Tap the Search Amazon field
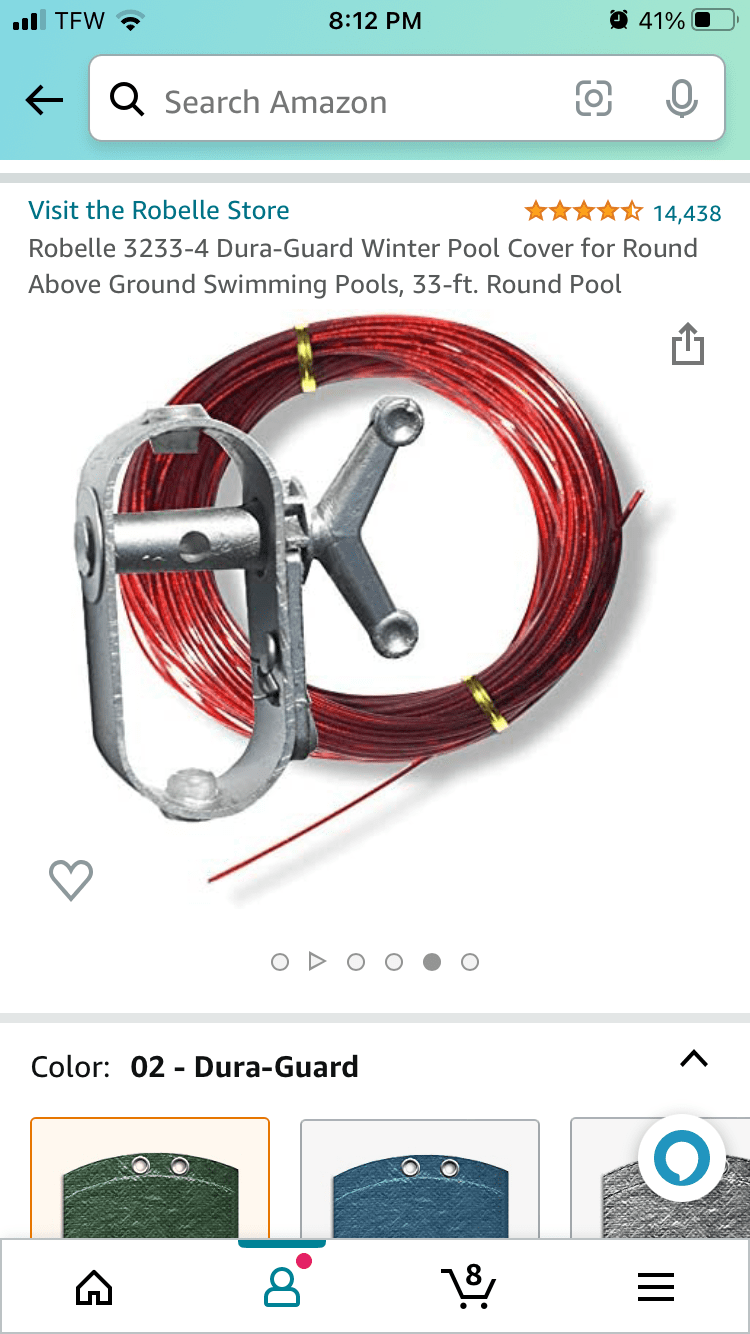Screen dimensions: 750x1334 click(x=340, y=100)
